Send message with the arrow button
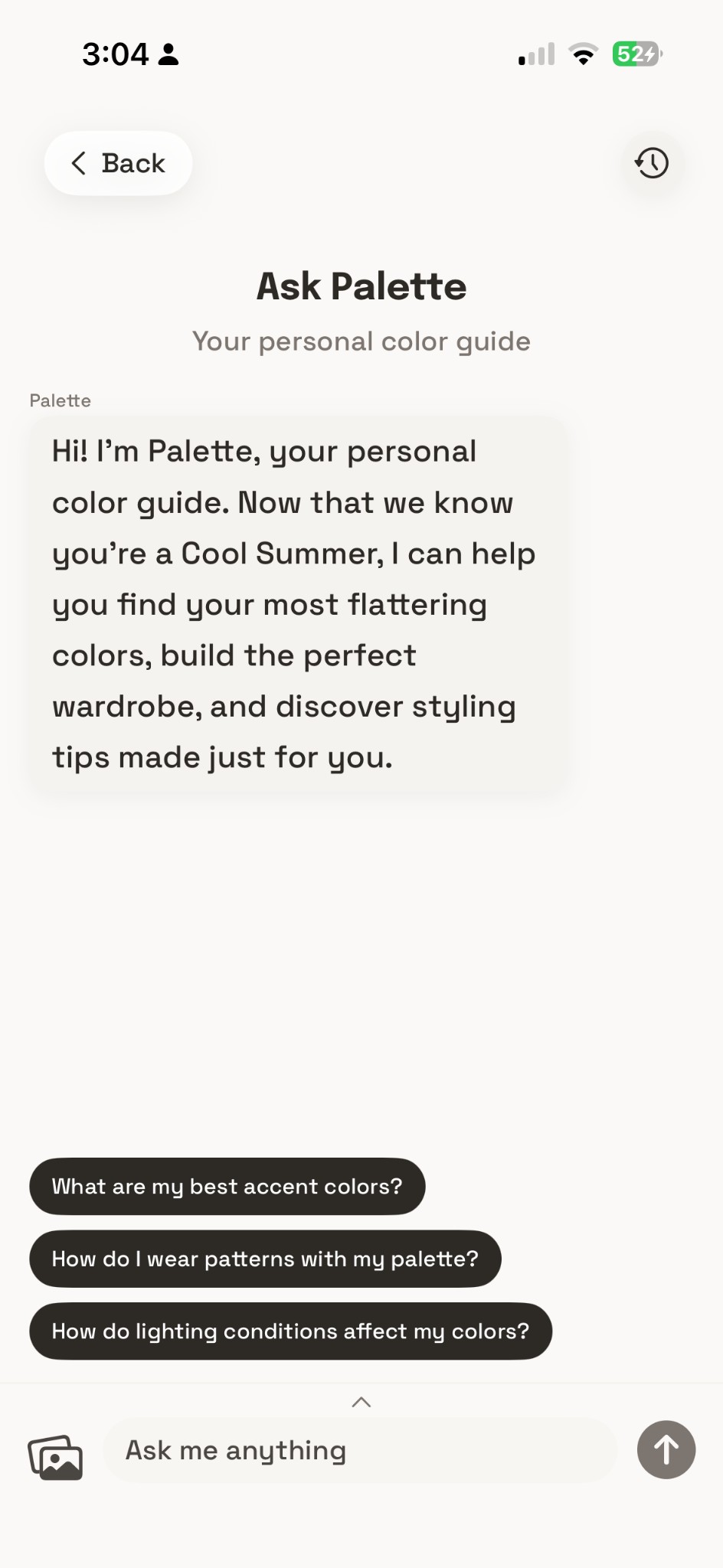 coord(666,1449)
